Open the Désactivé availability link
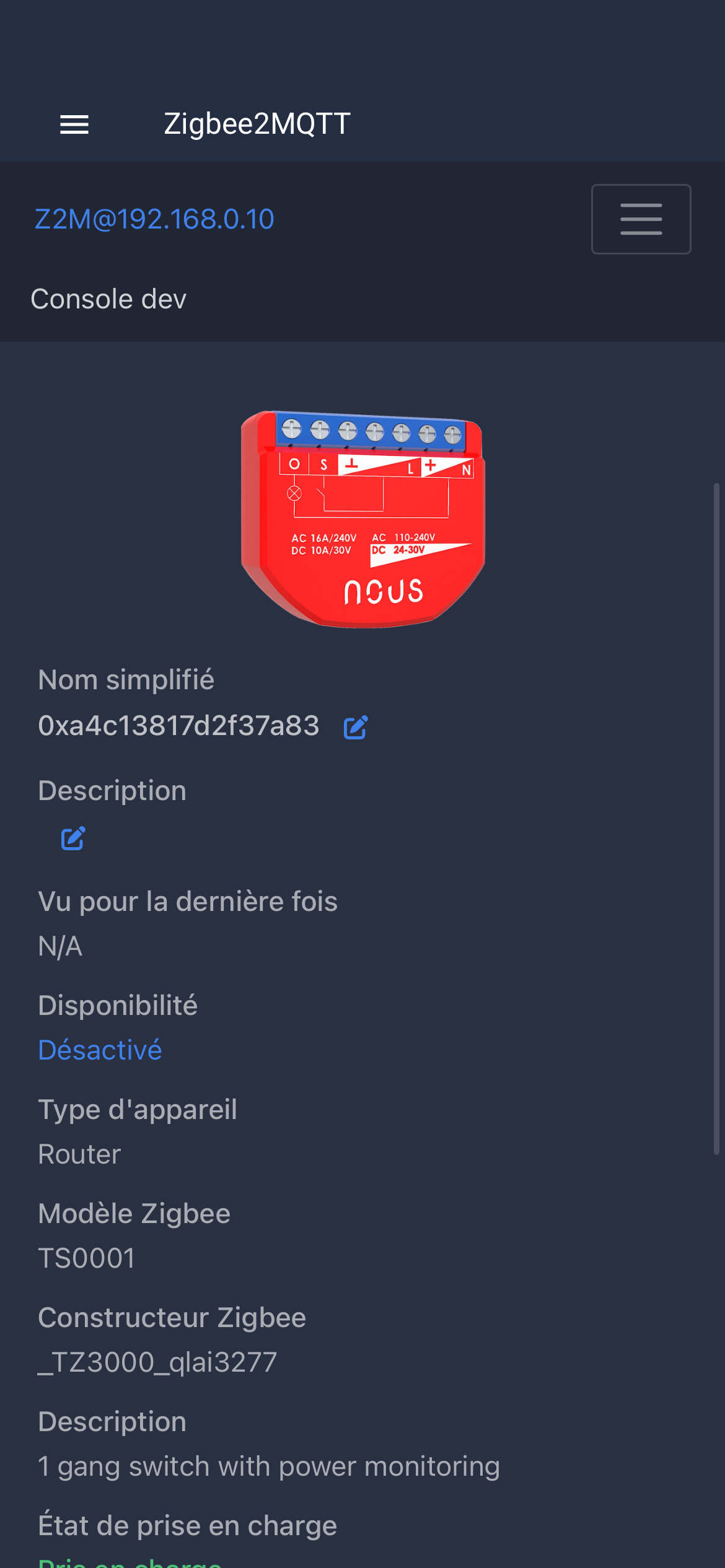The height and width of the screenshot is (1568, 725). [x=100, y=1050]
